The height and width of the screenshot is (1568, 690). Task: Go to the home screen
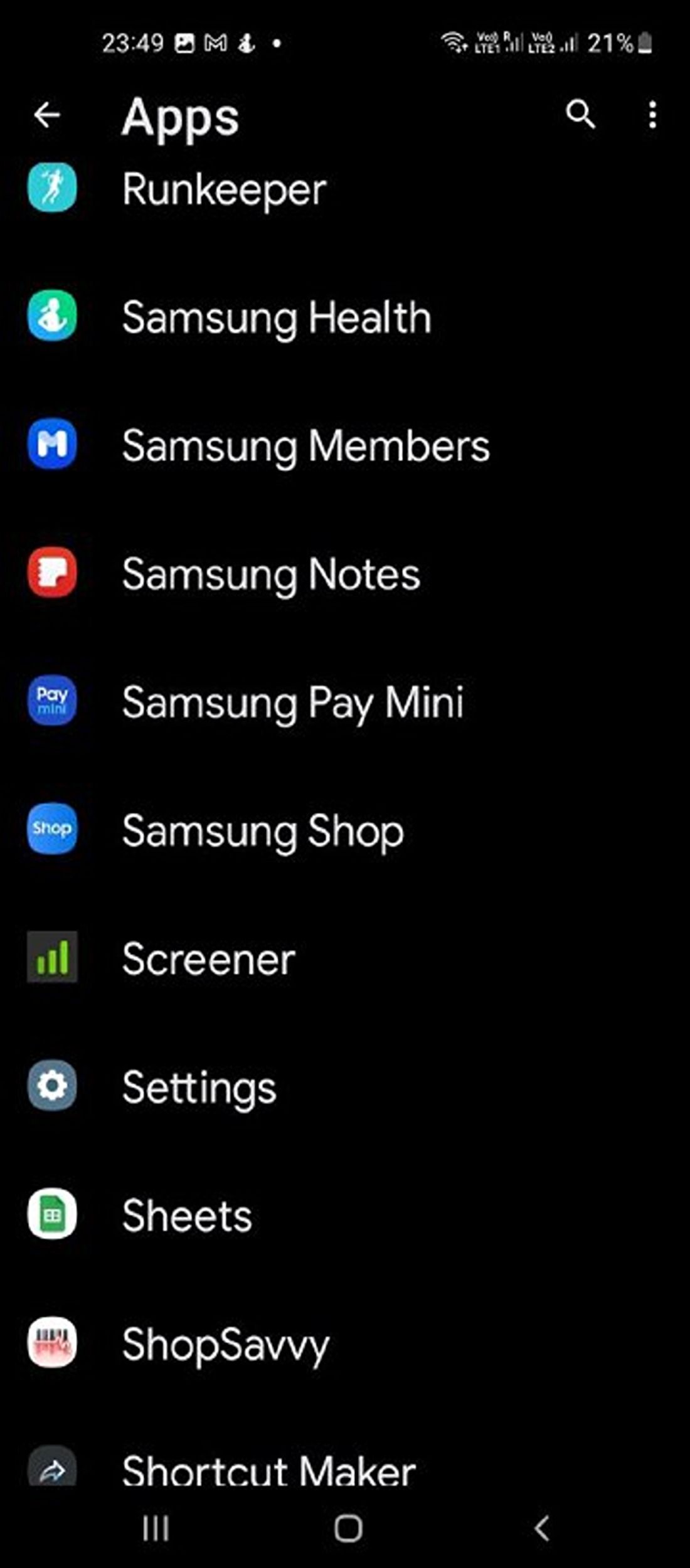point(348,1528)
